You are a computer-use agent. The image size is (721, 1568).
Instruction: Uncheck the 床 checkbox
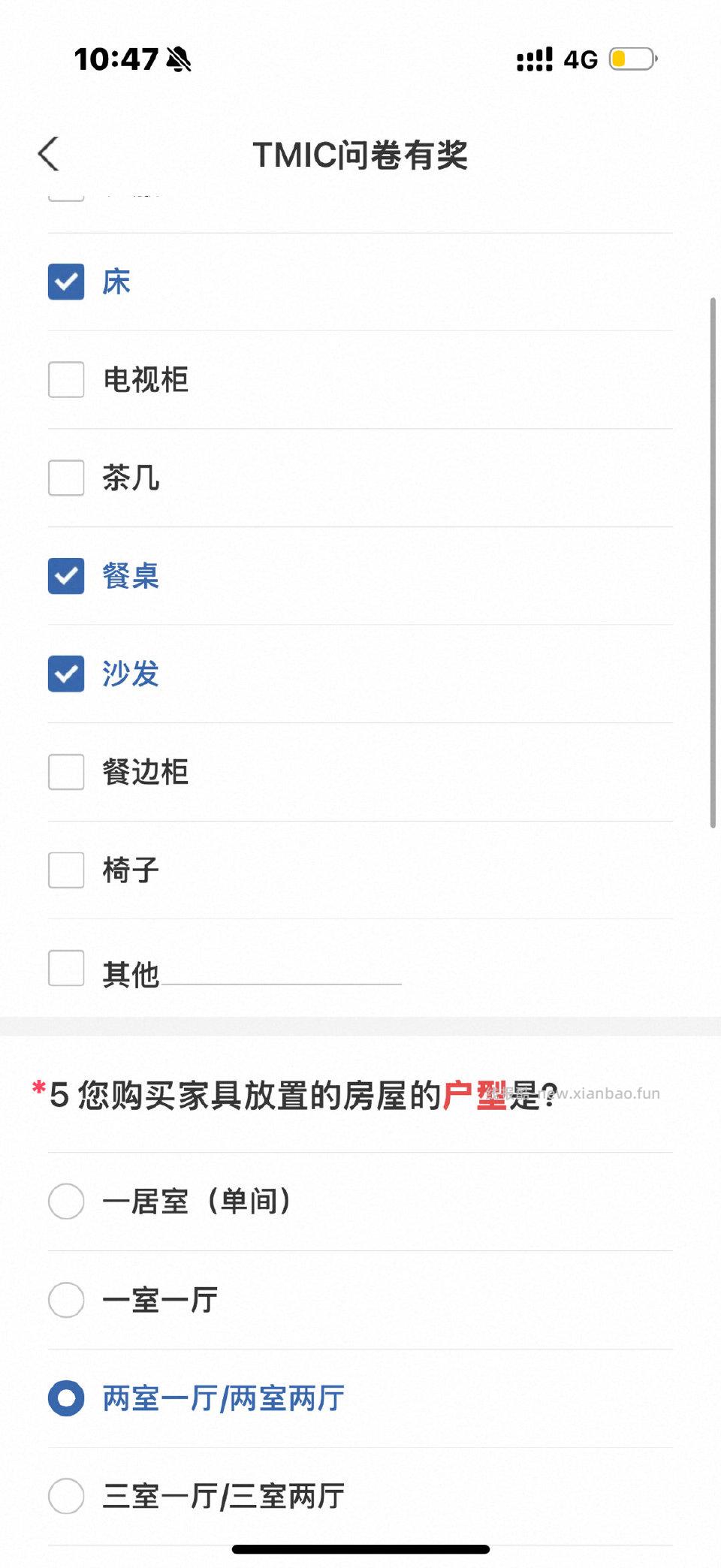click(66, 282)
